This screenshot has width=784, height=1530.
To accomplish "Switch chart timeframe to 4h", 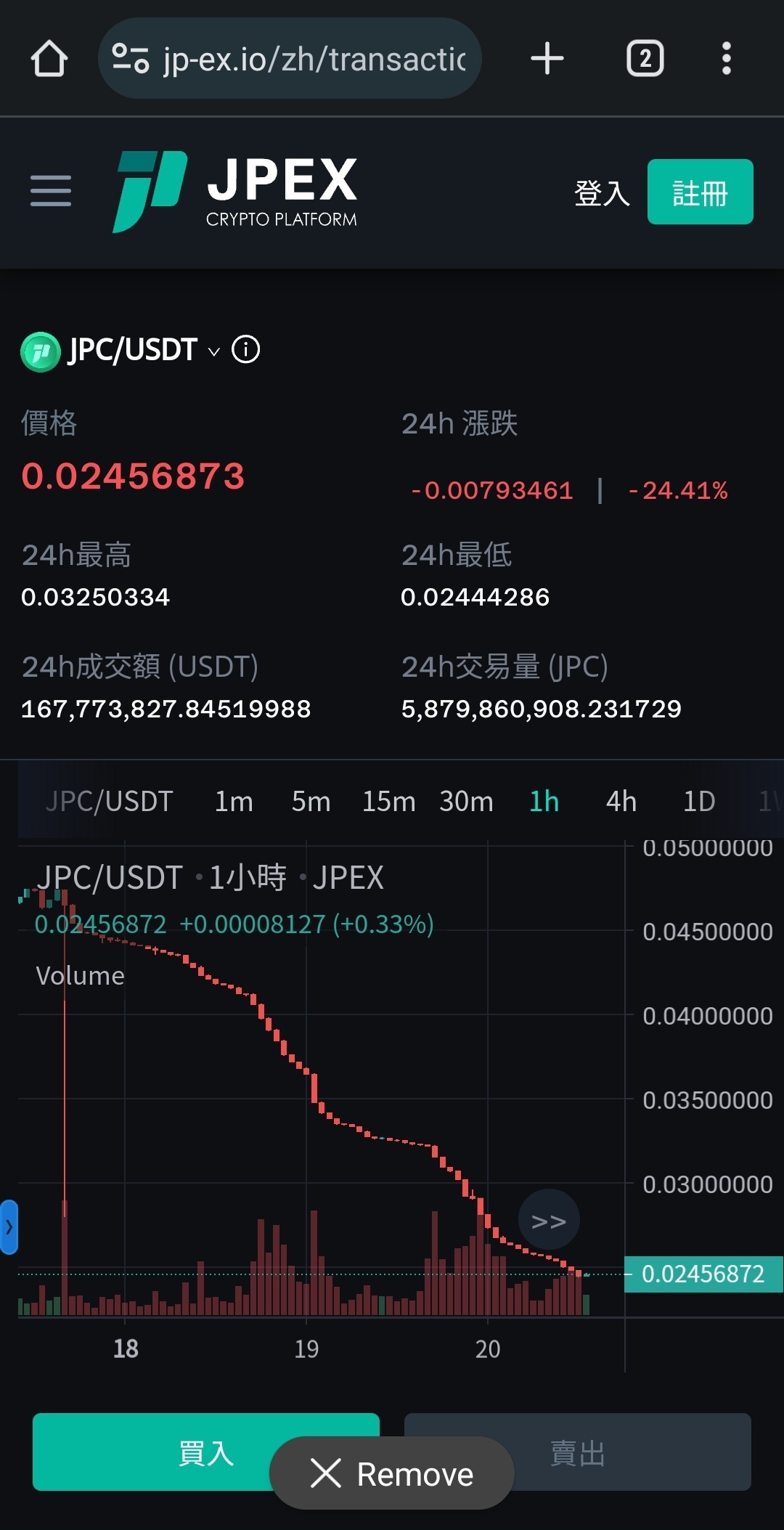I will click(x=619, y=801).
